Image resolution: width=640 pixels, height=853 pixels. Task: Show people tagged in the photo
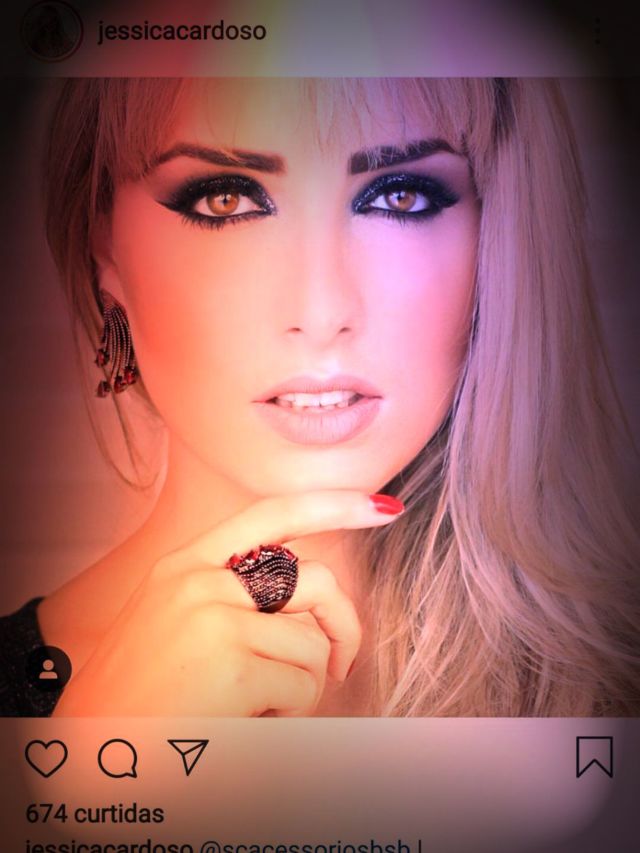pos(48,670)
